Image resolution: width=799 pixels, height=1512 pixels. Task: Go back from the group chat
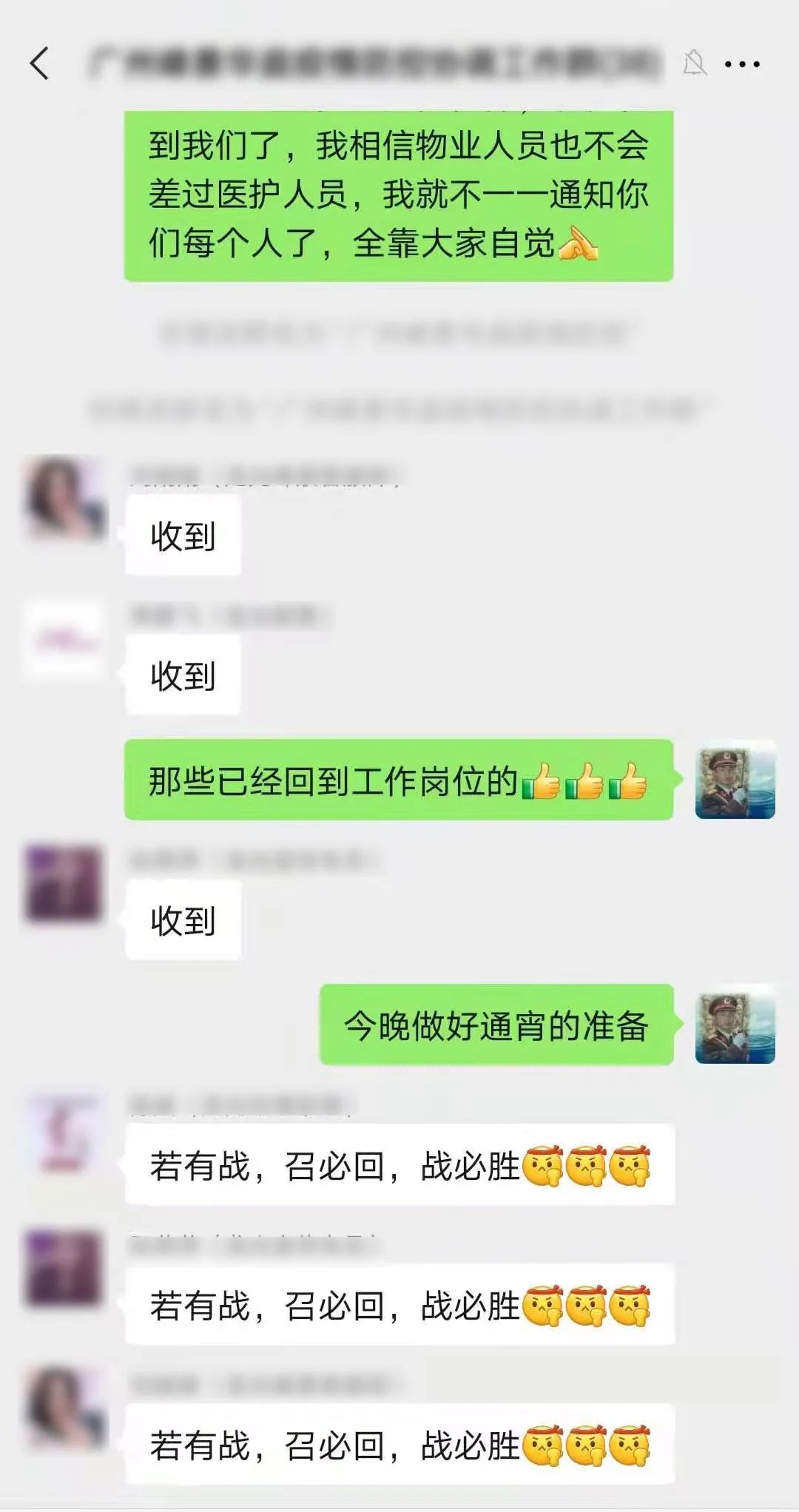click(40, 64)
